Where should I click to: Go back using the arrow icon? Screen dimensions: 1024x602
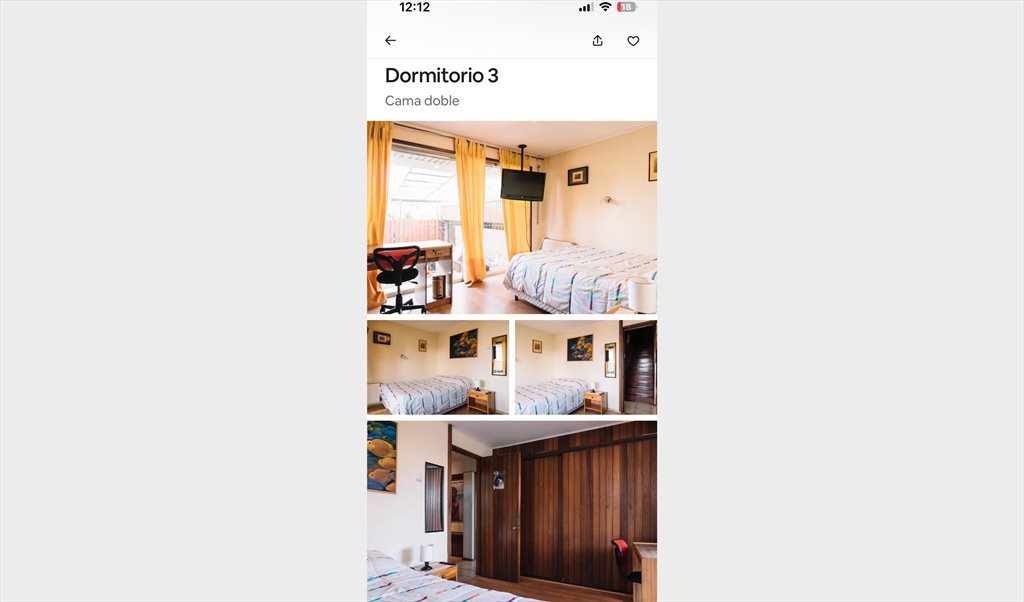pos(390,41)
